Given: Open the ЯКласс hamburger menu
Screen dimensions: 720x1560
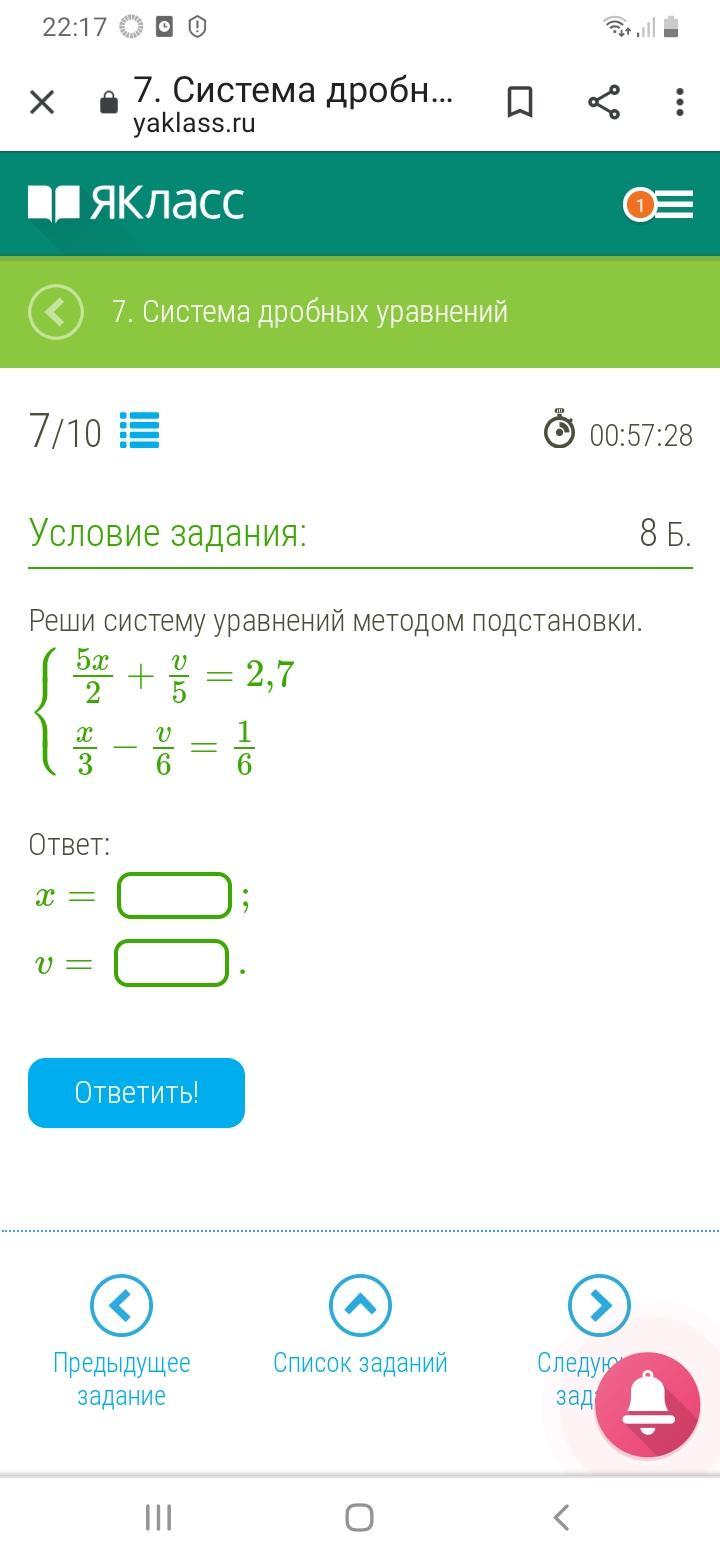Looking at the screenshot, I should pyautogui.click(x=672, y=205).
